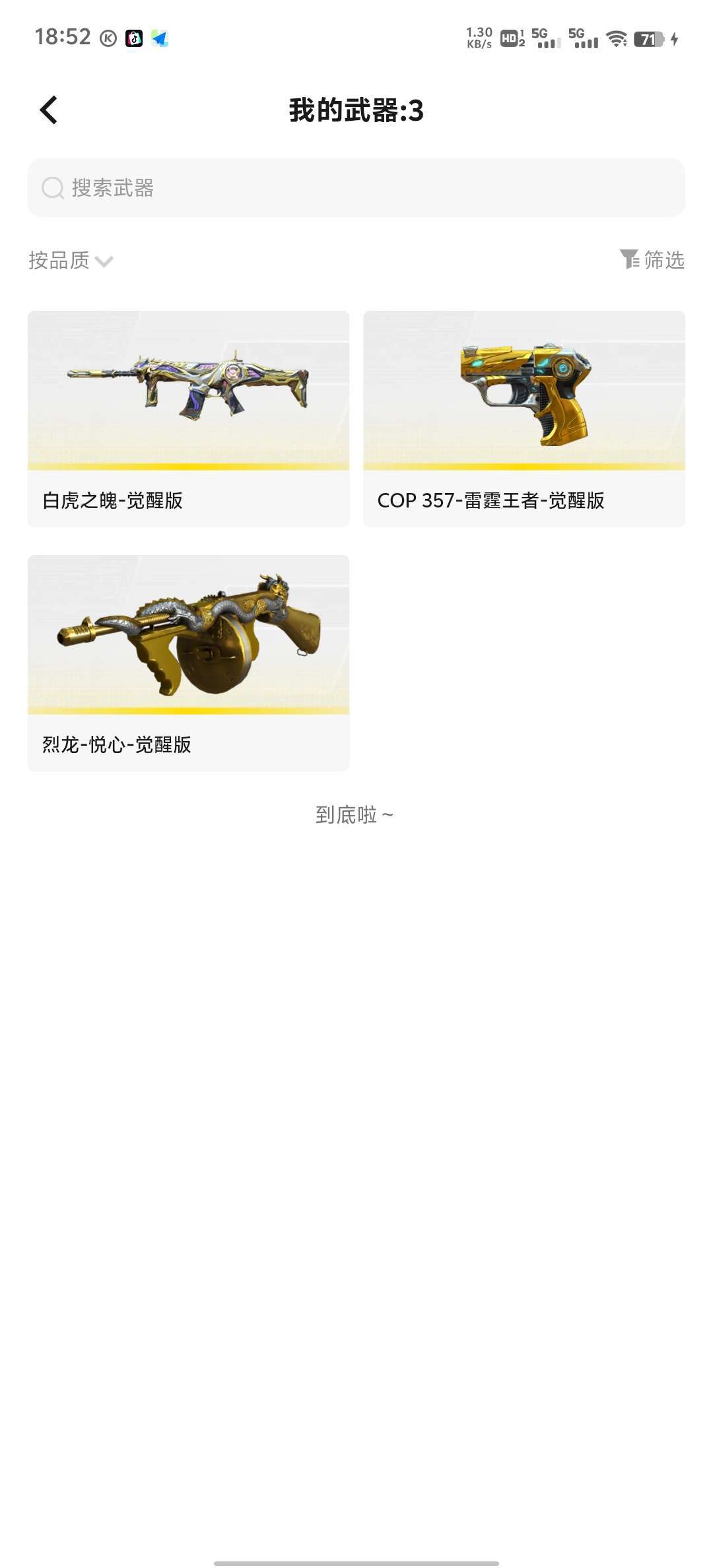The width and height of the screenshot is (713, 1568).
Task: Expand the 按品质 sort dropdown
Action: [71, 261]
